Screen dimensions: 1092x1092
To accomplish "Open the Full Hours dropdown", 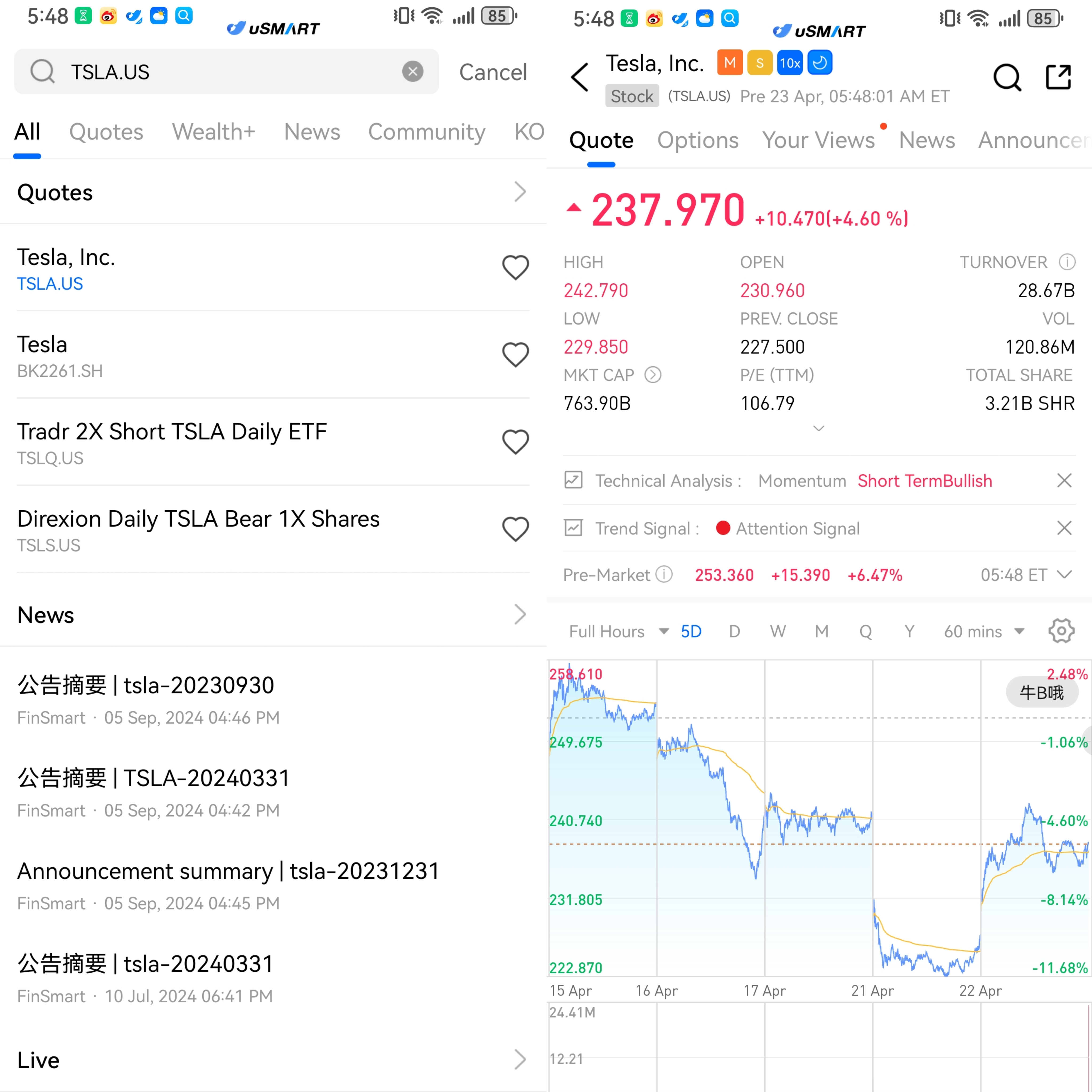I will click(x=618, y=631).
